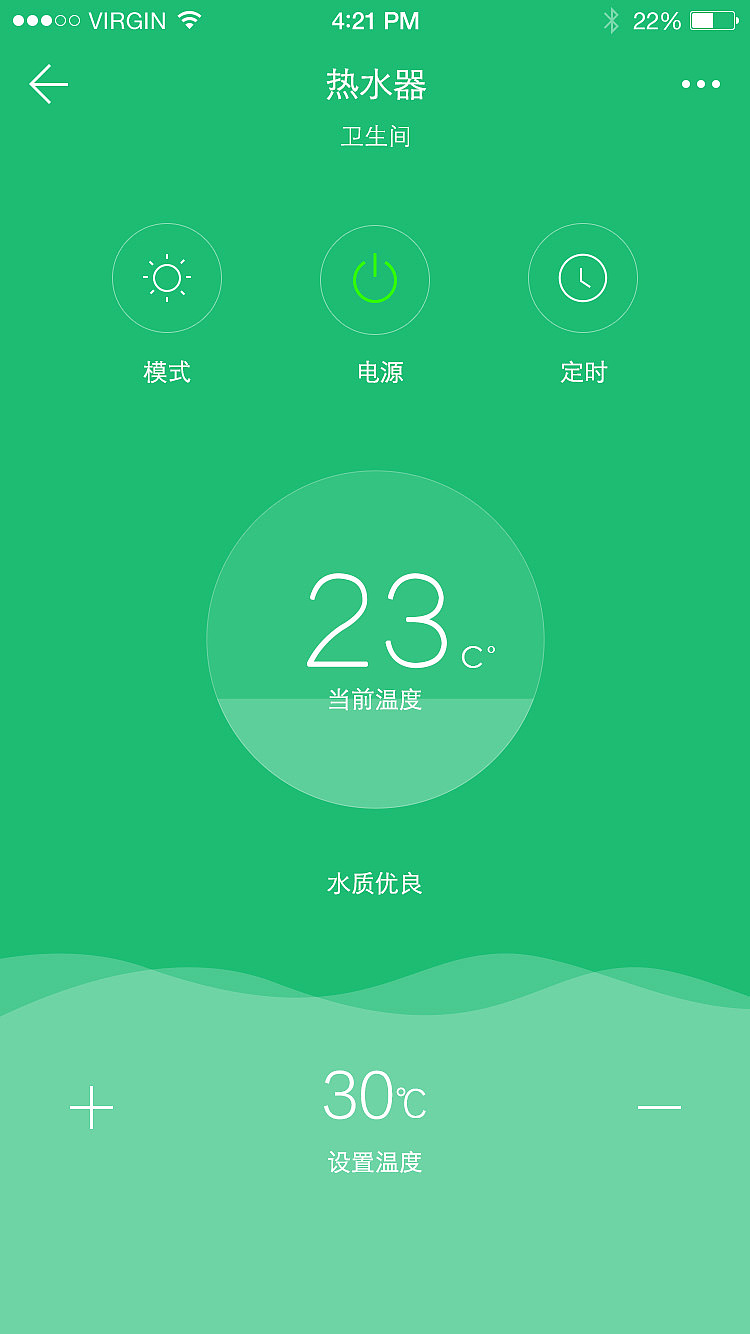Screen dimensions: 750x1334
Task: Tap the 当前温度 label
Action: coord(375,701)
